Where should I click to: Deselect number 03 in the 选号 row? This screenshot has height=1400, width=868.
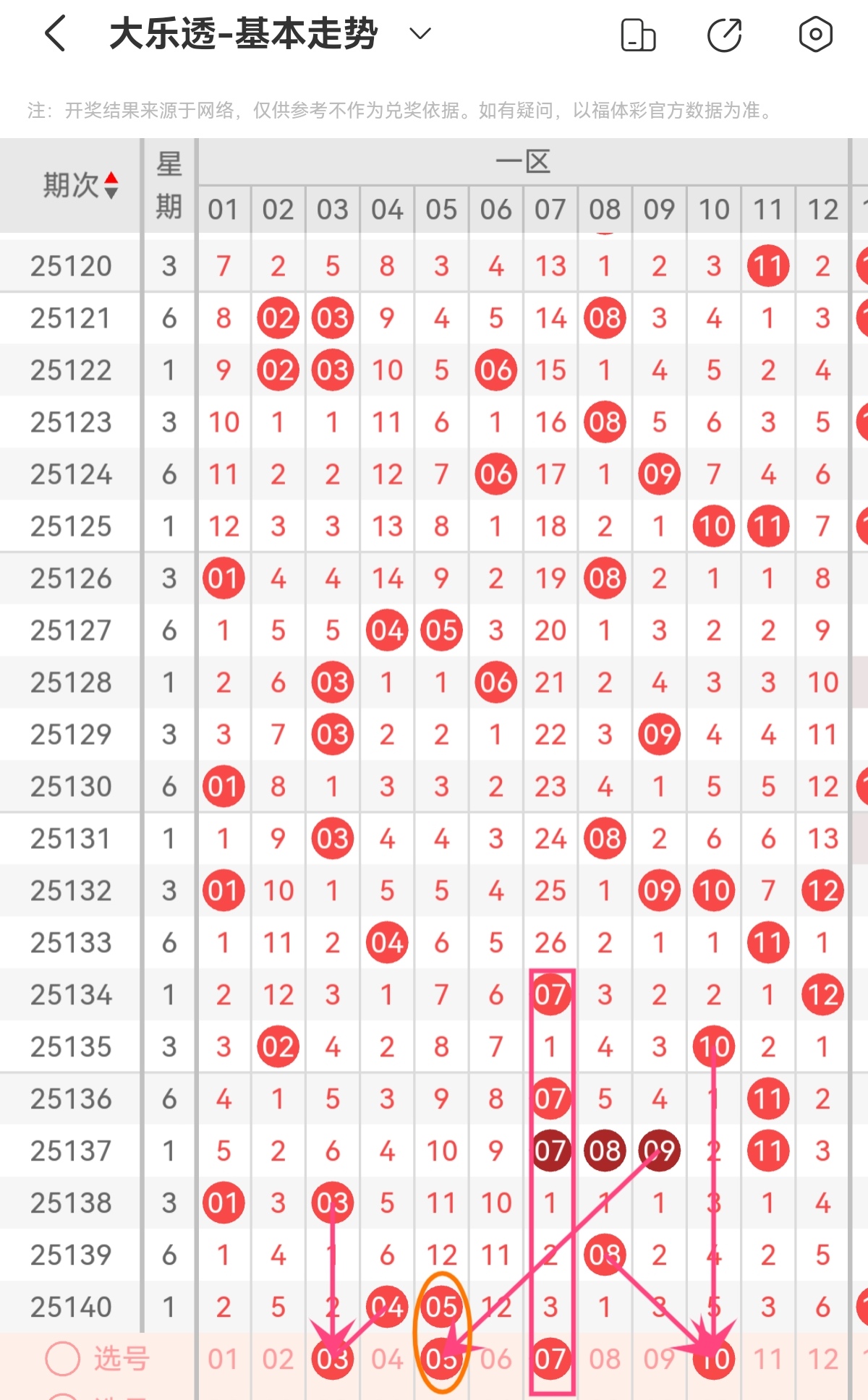tap(333, 1360)
